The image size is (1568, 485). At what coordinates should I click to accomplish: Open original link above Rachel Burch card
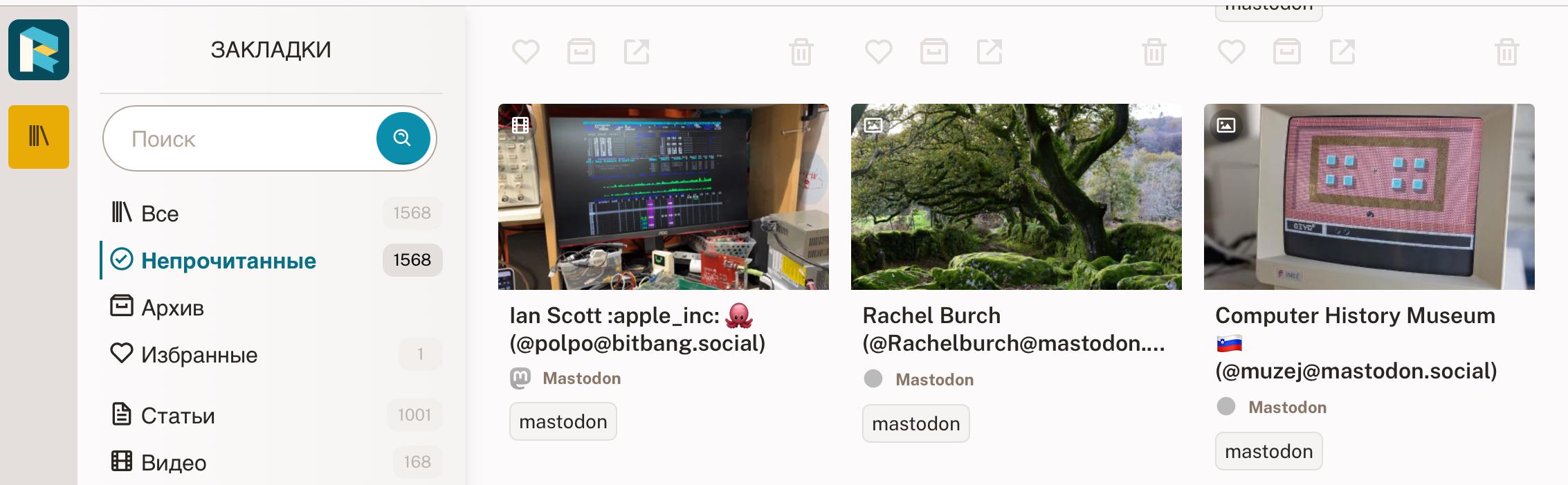click(990, 52)
